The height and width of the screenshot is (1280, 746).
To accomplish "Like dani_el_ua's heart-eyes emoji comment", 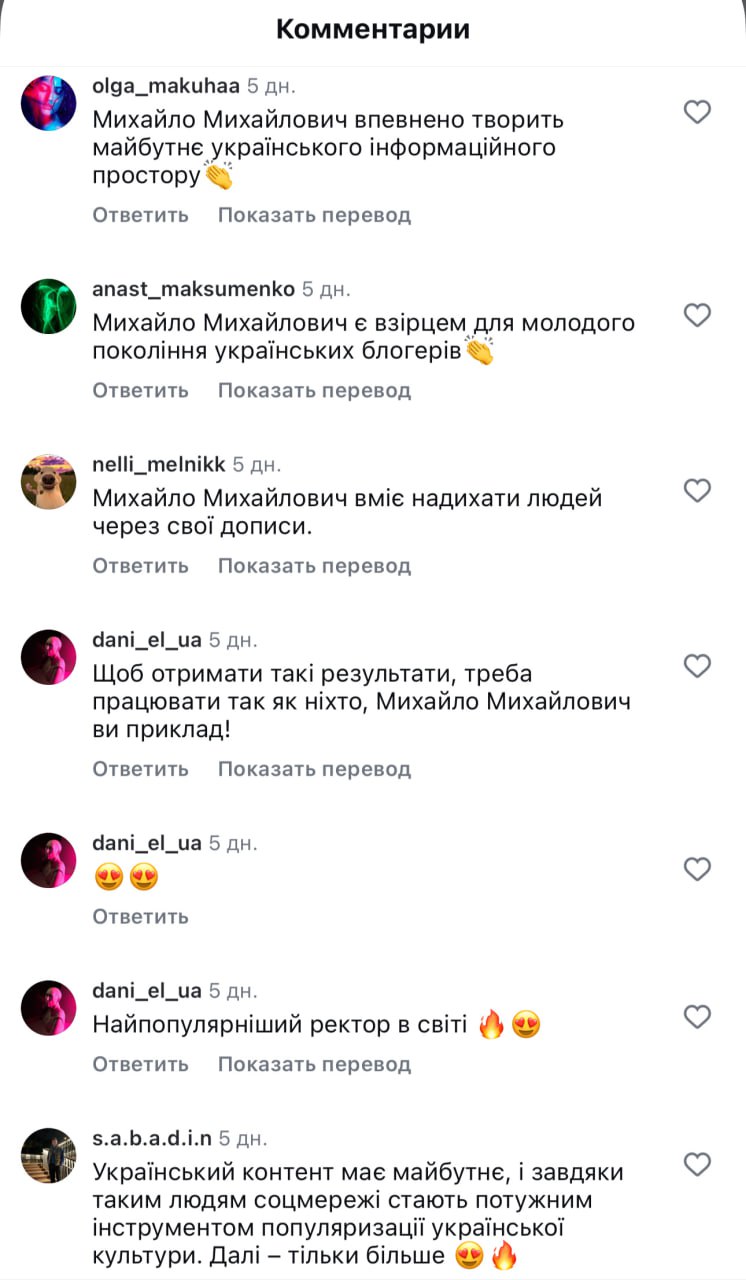I will tap(697, 870).
